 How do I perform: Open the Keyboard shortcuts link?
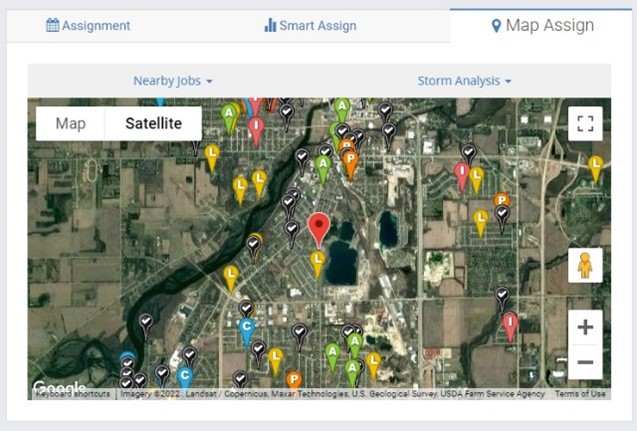coord(73,394)
